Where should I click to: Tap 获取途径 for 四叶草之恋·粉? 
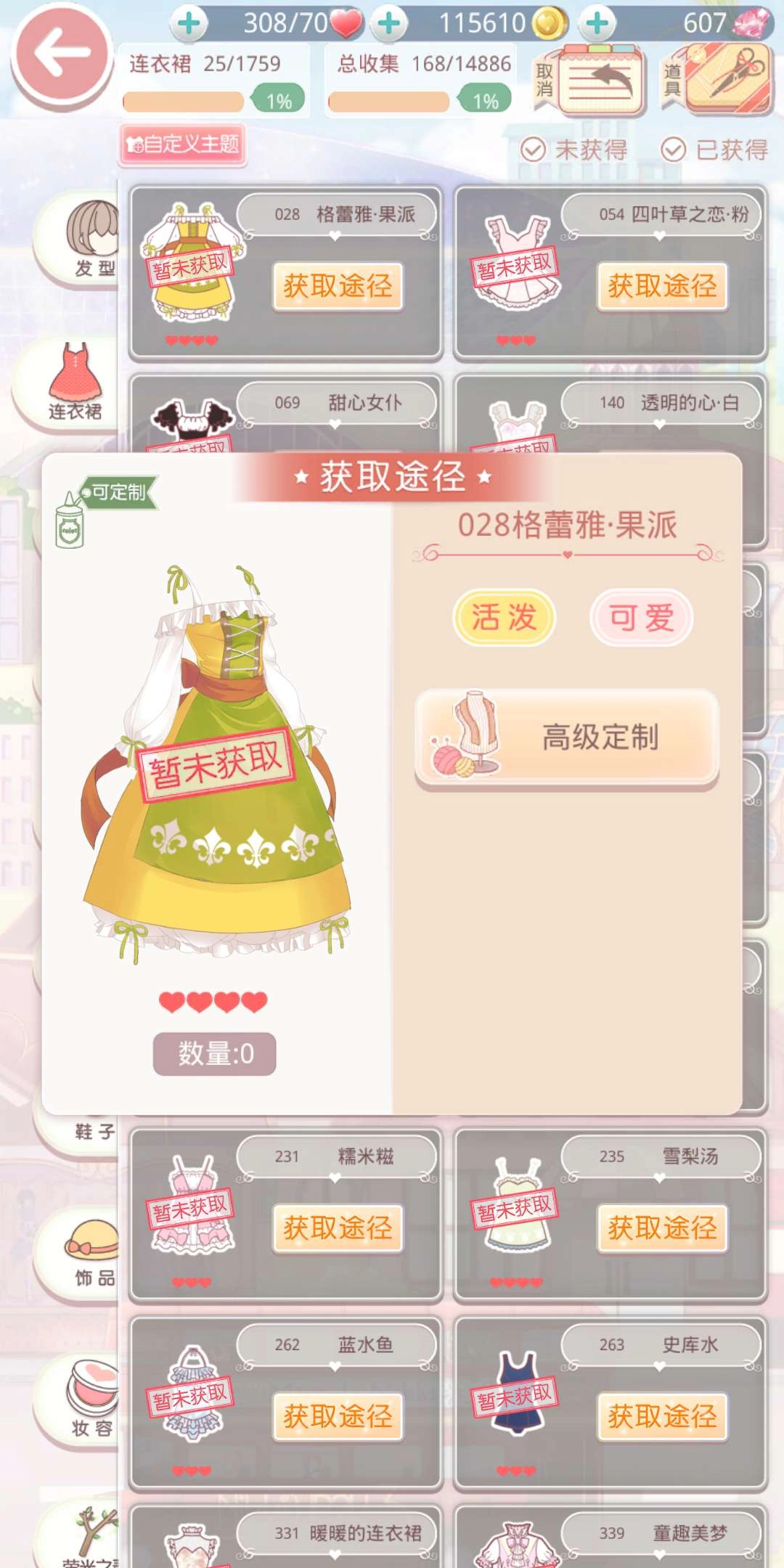[662, 286]
